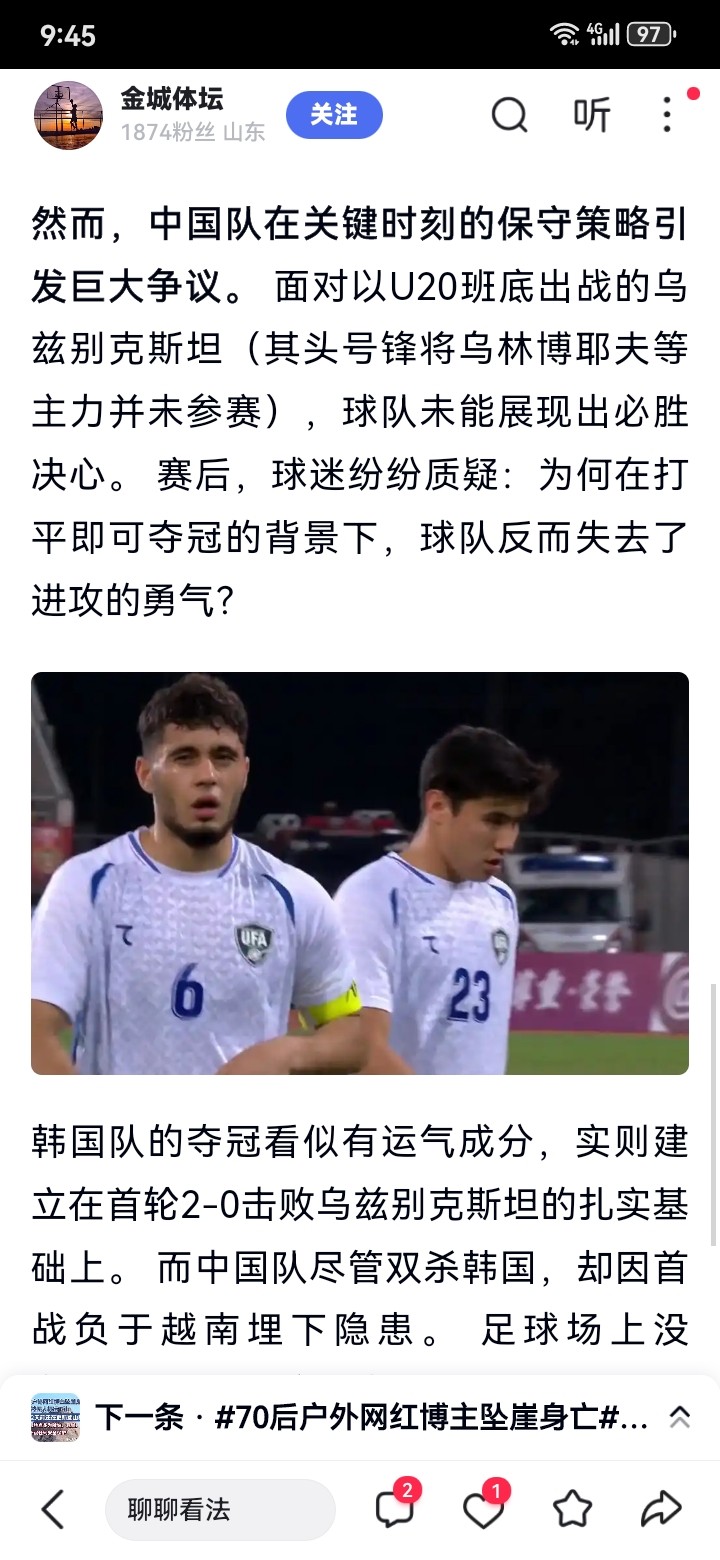Tap 听 to listen to article
Screen dimensions: 720x1560
click(592, 116)
